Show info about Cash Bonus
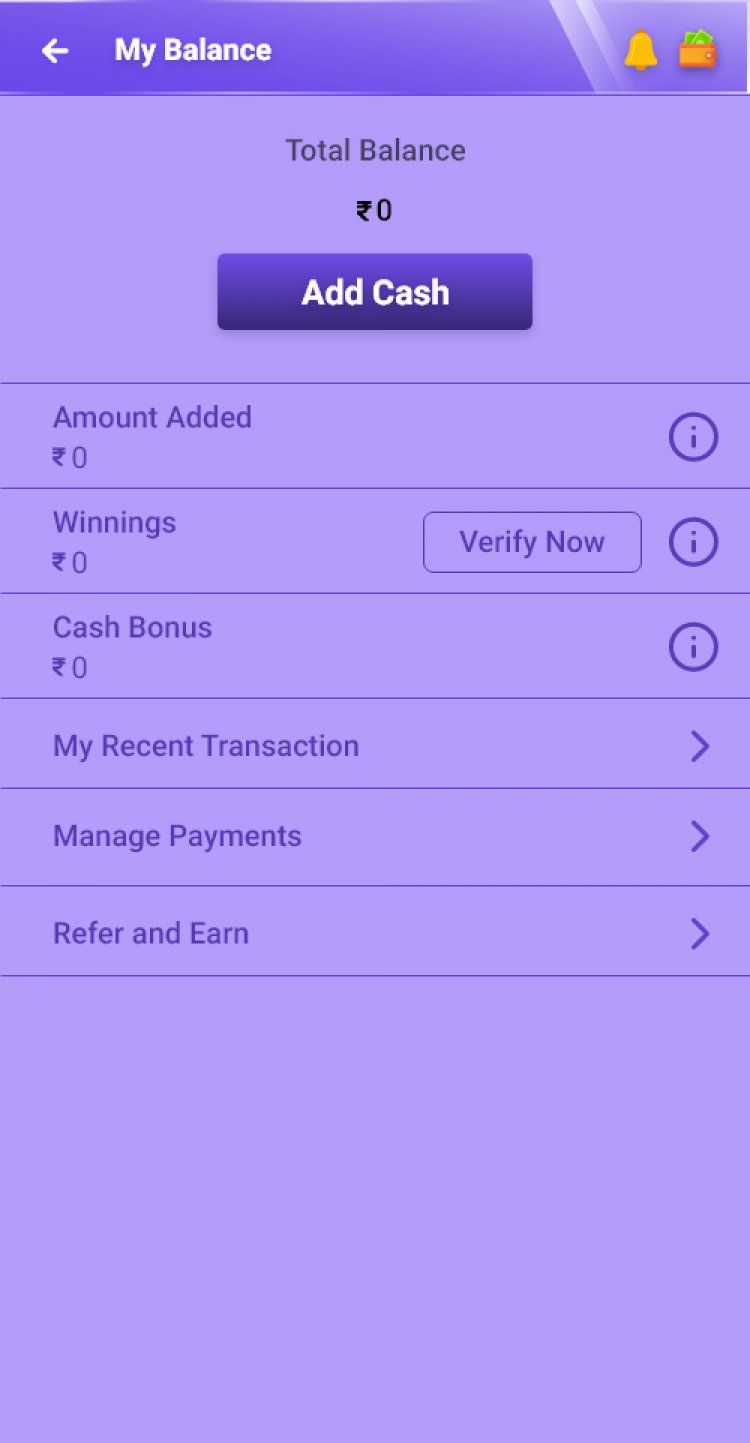Image resolution: width=750 pixels, height=1443 pixels. point(693,647)
